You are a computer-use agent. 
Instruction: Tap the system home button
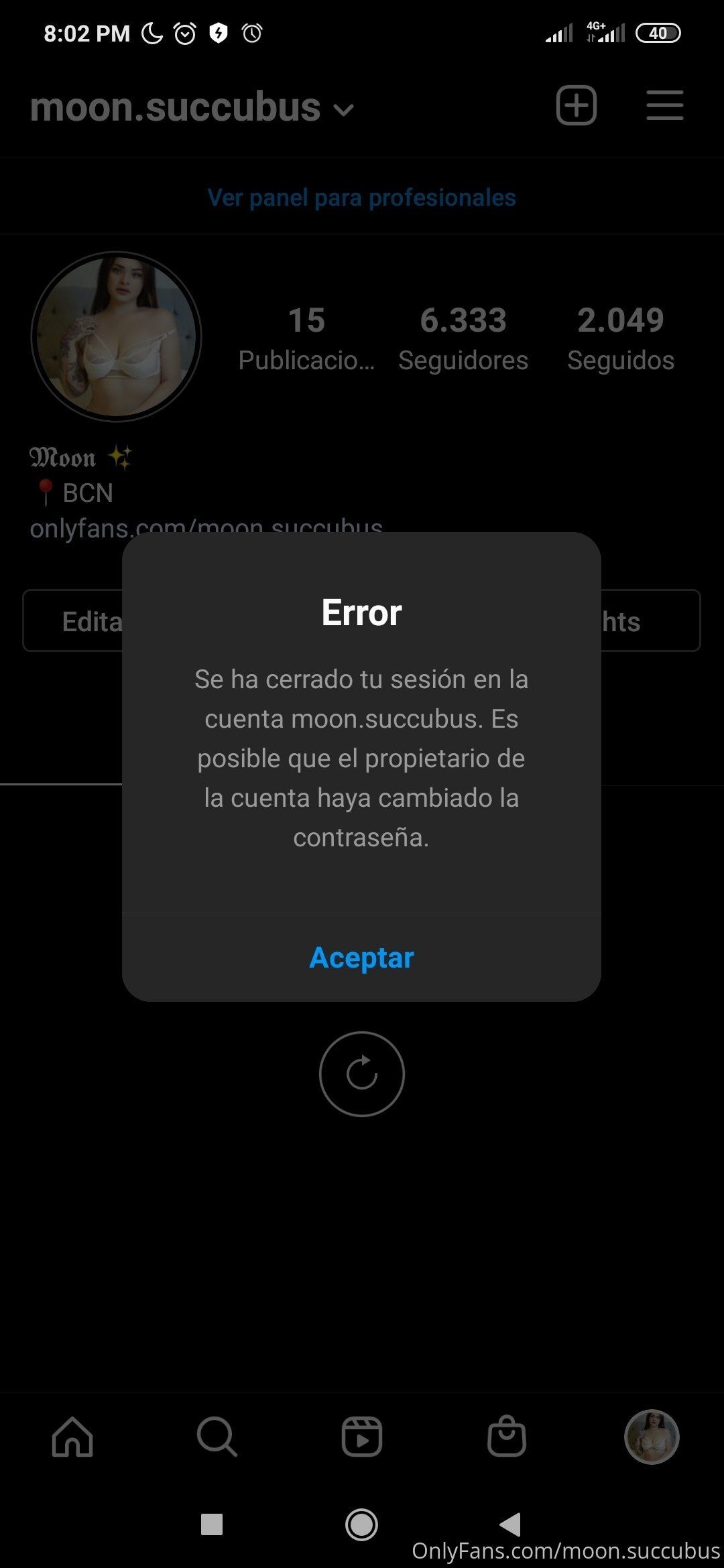361,1524
